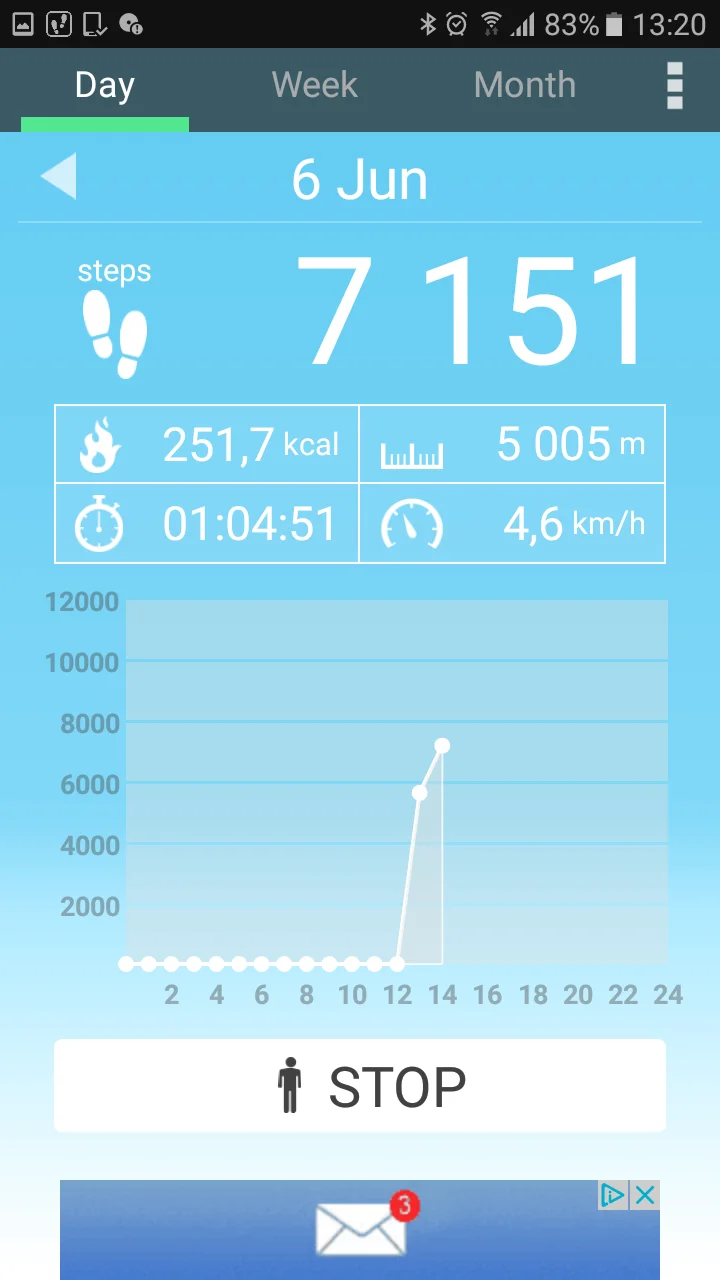Switch to the Week tab
Image resolution: width=720 pixels, height=1280 pixels.
click(x=314, y=86)
